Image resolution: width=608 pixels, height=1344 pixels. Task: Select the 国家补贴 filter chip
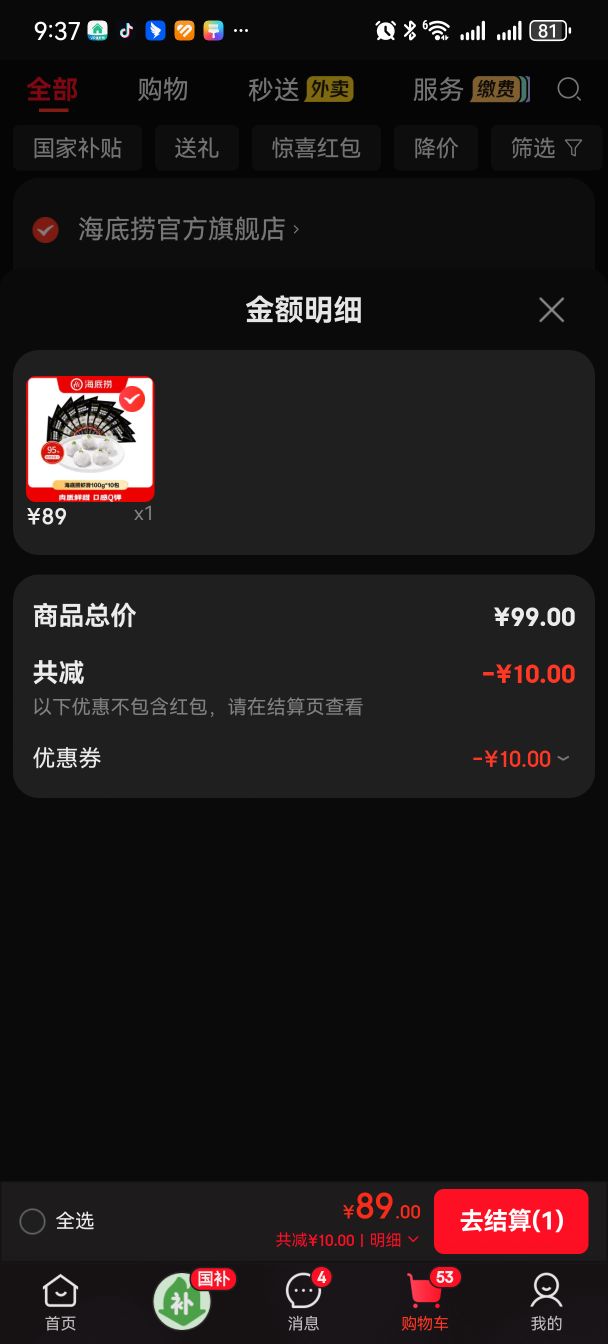(x=78, y=148)
